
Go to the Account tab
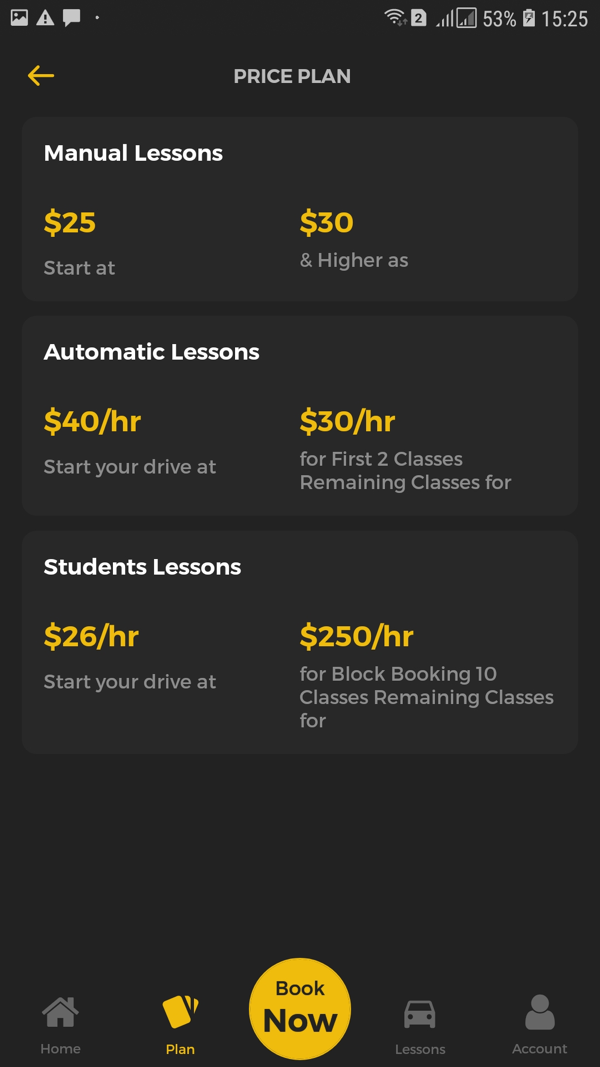click(539, 1024)
